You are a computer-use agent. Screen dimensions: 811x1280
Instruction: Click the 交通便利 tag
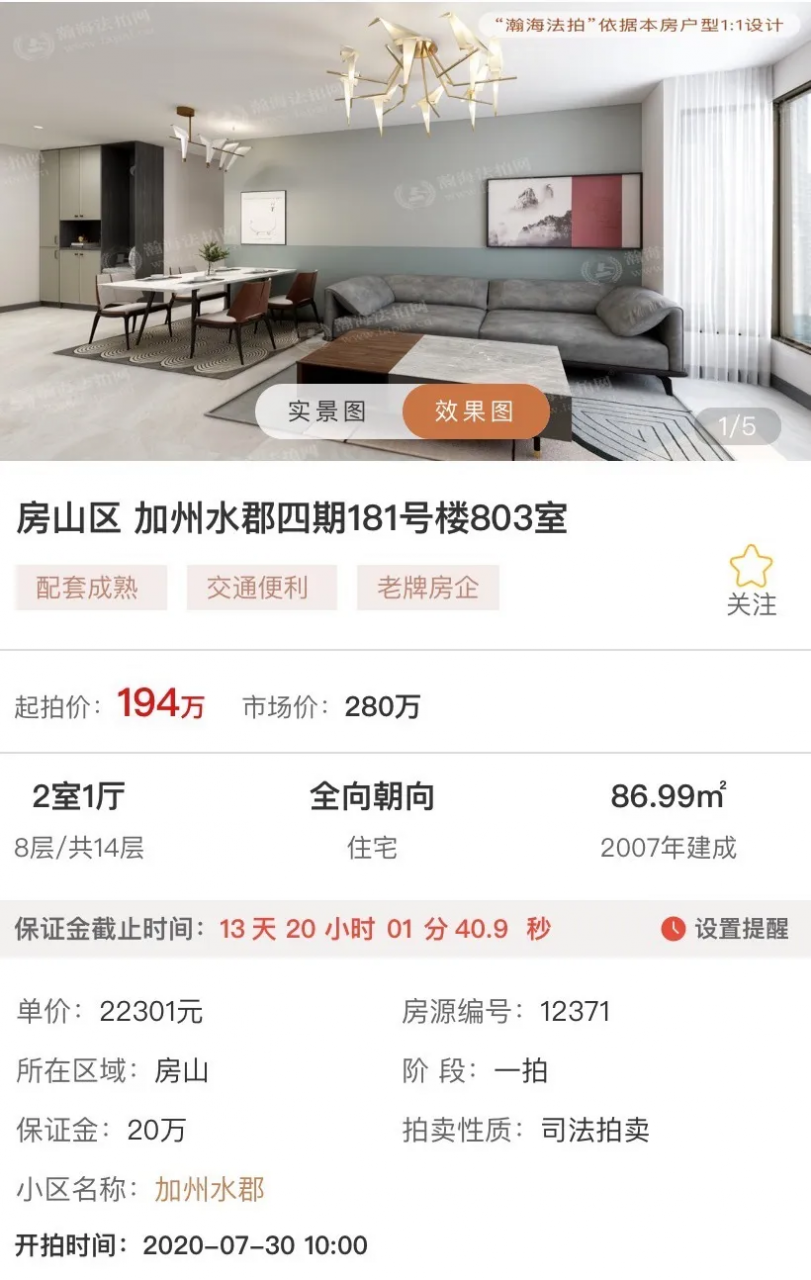coord(263,587)
